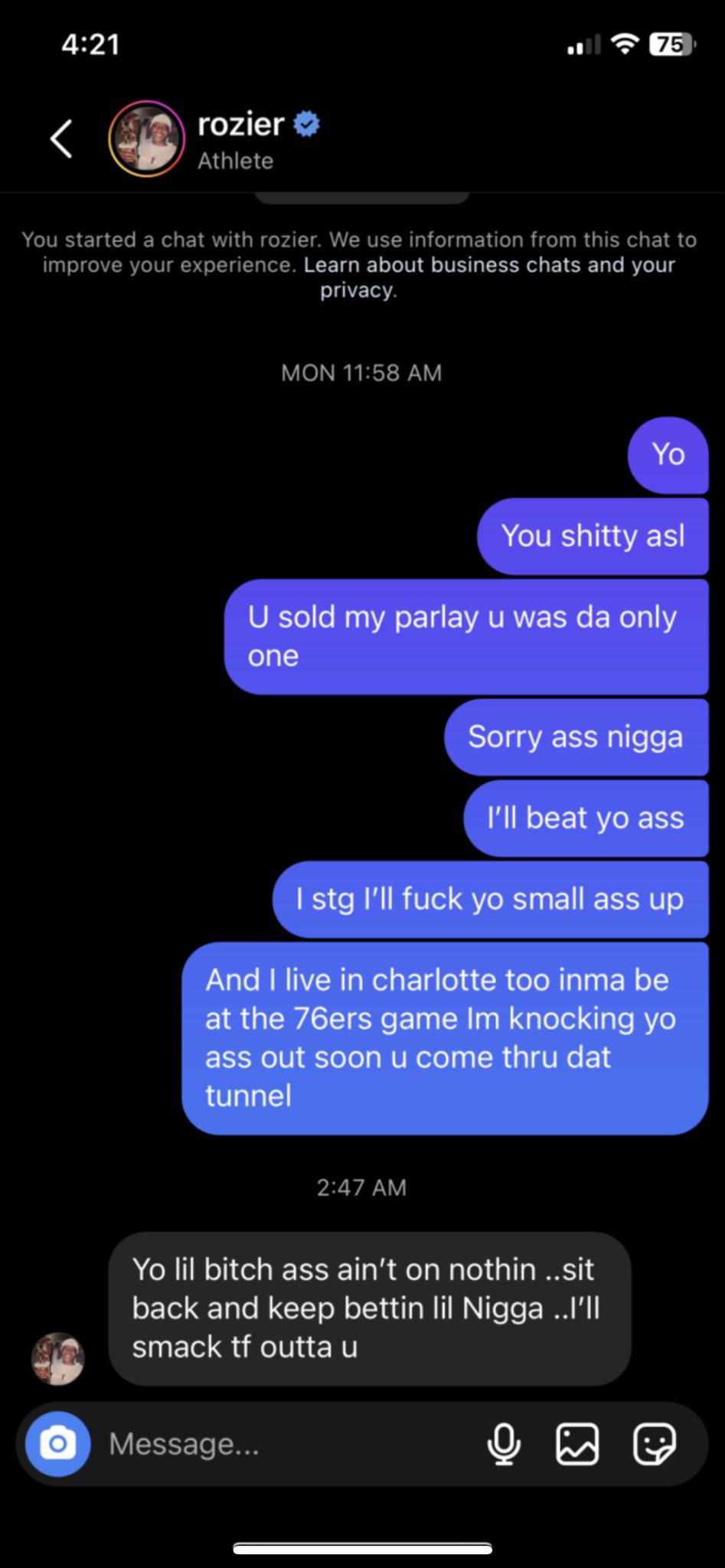Tap rozier's avatar beside the reply

point(57,1359)
